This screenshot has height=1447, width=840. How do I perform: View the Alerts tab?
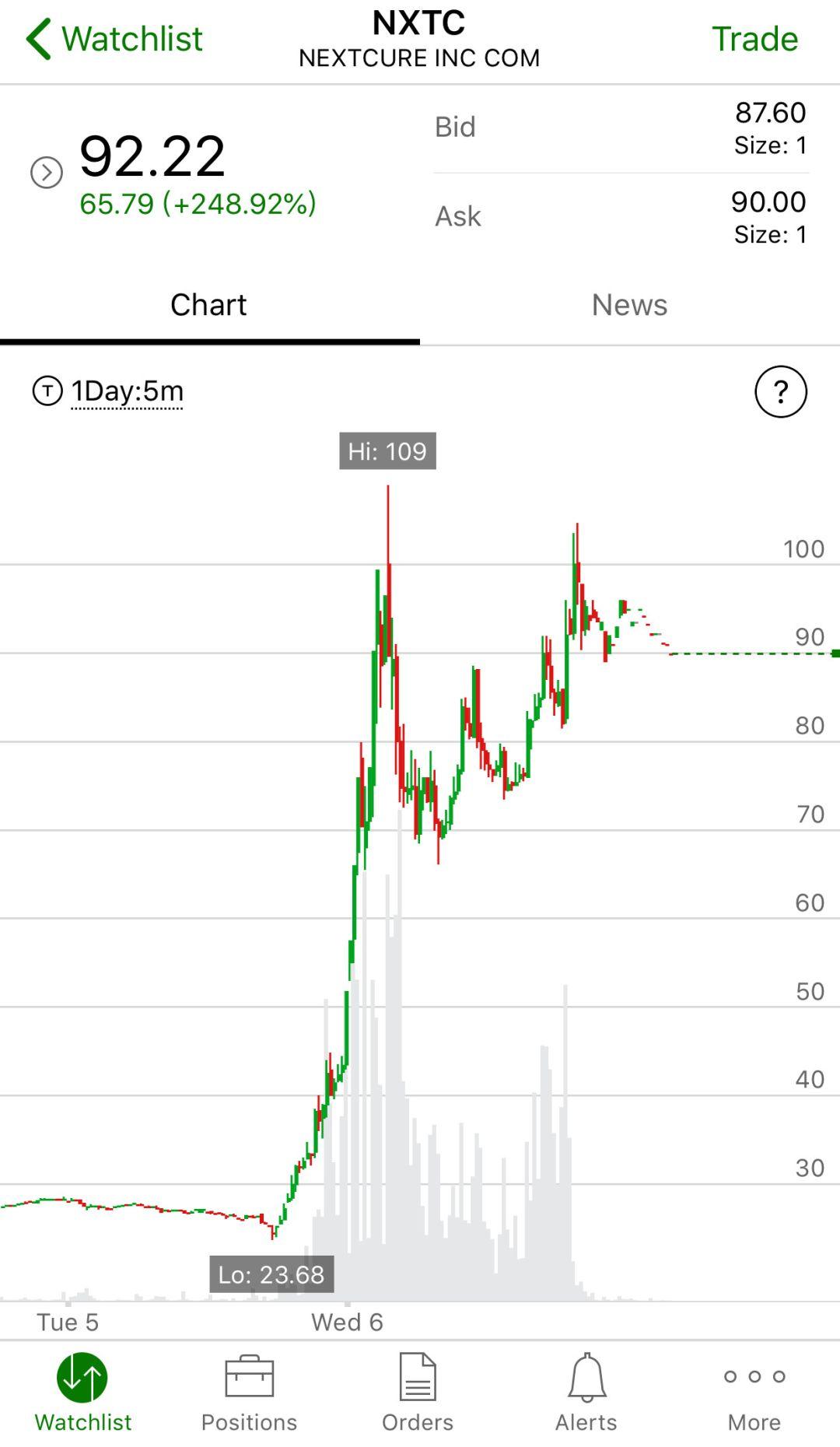[586, 1393]
